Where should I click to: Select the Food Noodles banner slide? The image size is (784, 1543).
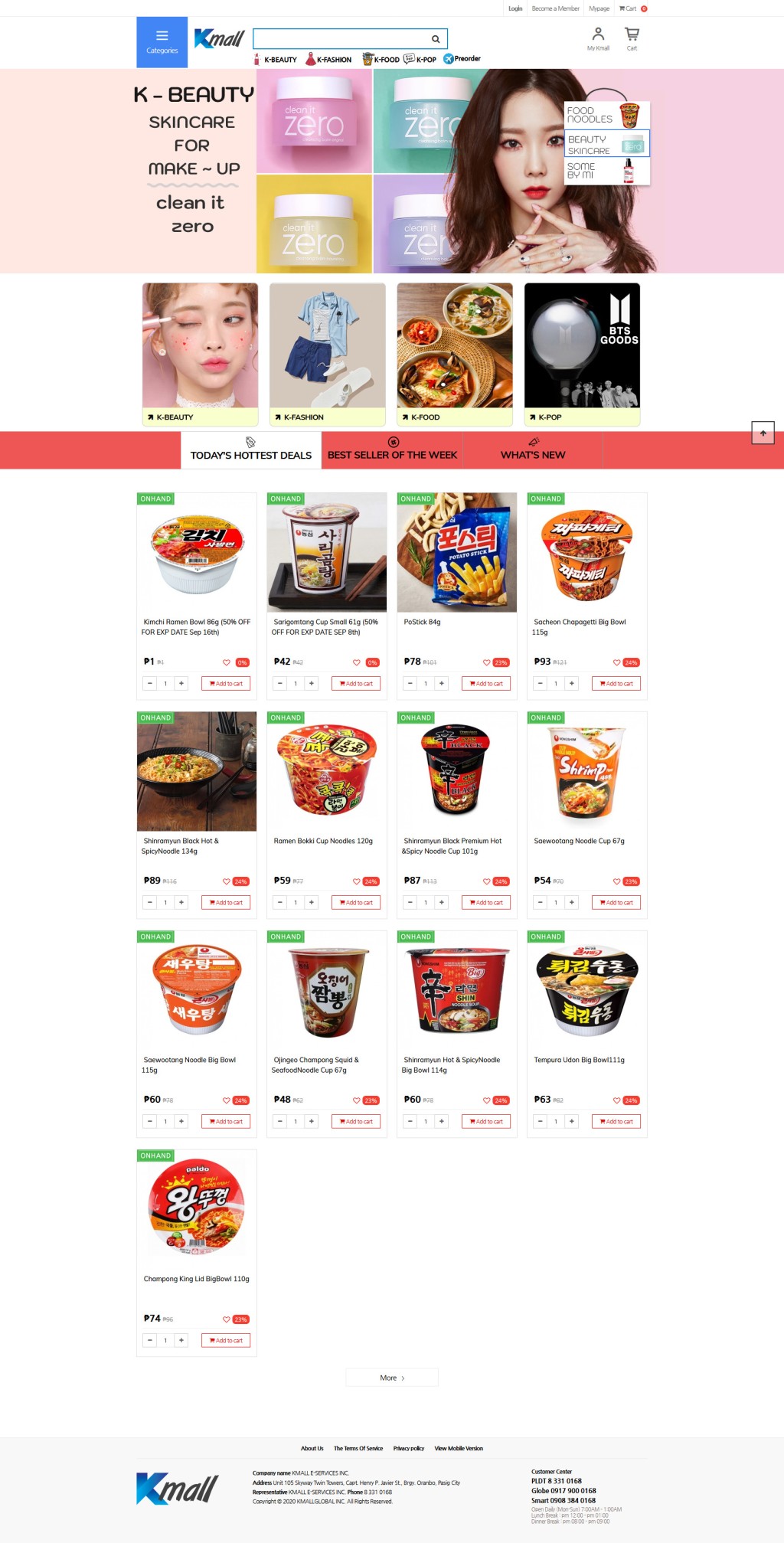point(606,116)
